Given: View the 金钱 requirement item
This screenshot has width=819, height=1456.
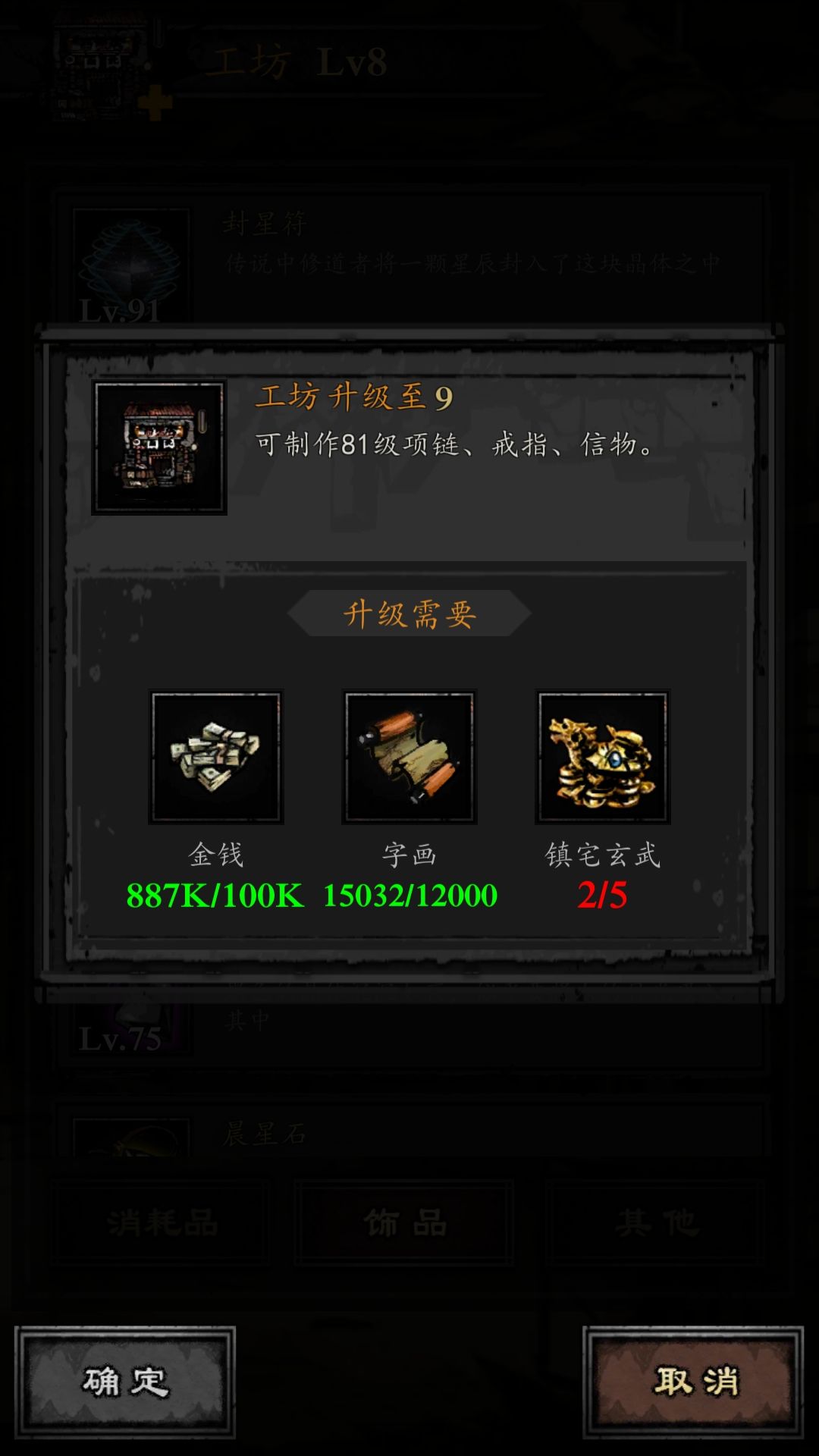Looking at the screenshot, I should (216, 757).
